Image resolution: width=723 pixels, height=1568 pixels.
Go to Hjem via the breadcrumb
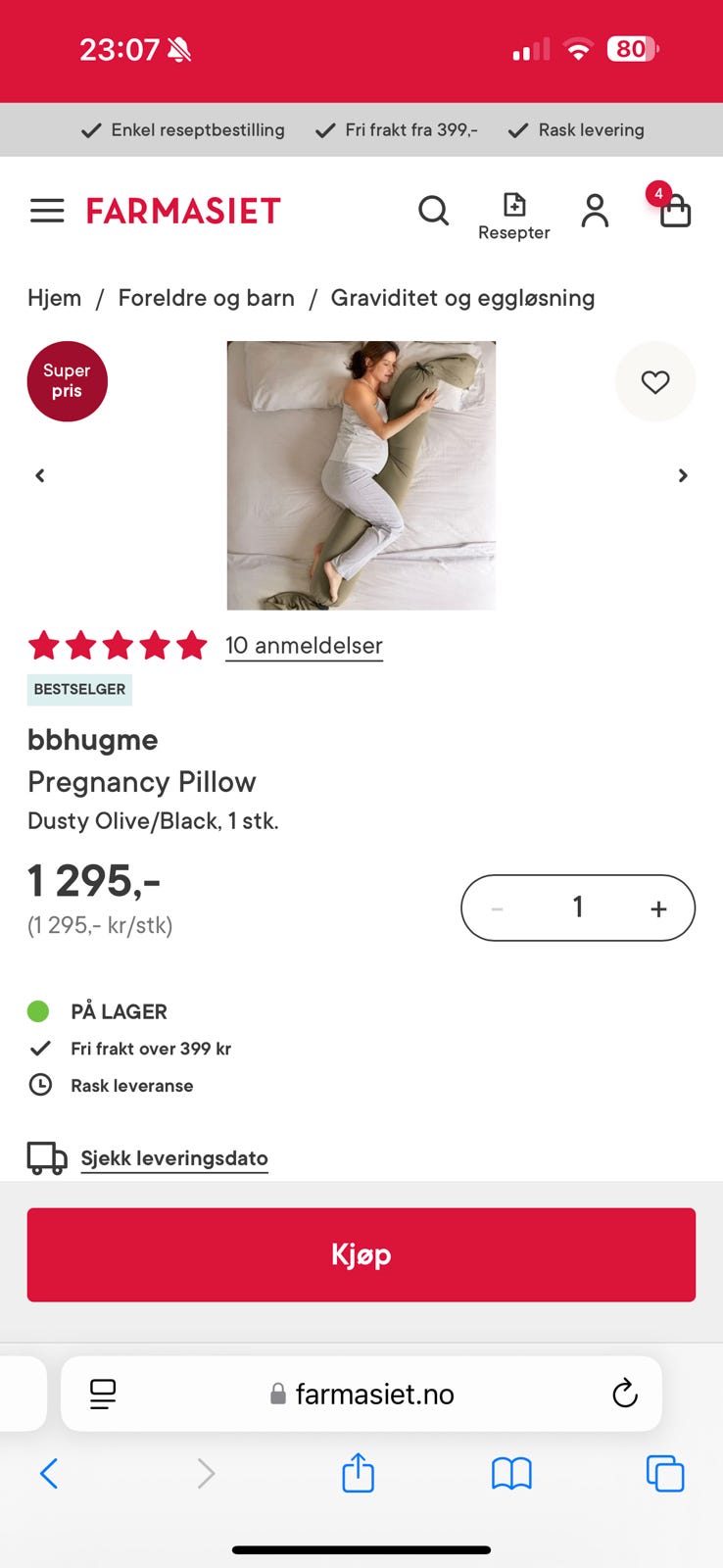coord(54,297)
